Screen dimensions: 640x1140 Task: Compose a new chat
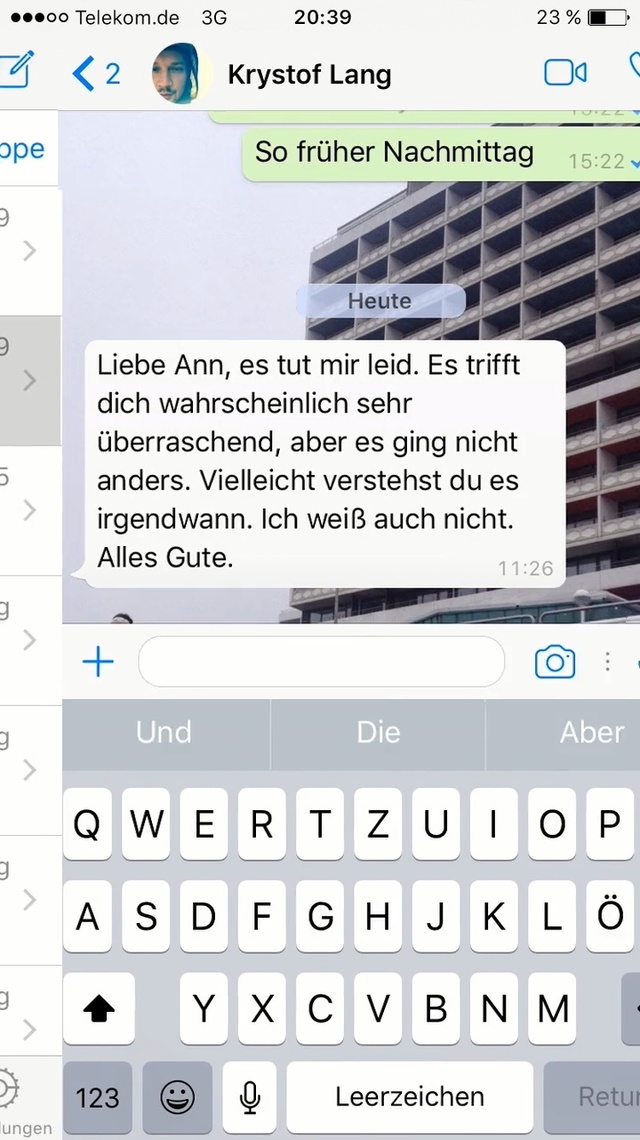pos(16,70)
